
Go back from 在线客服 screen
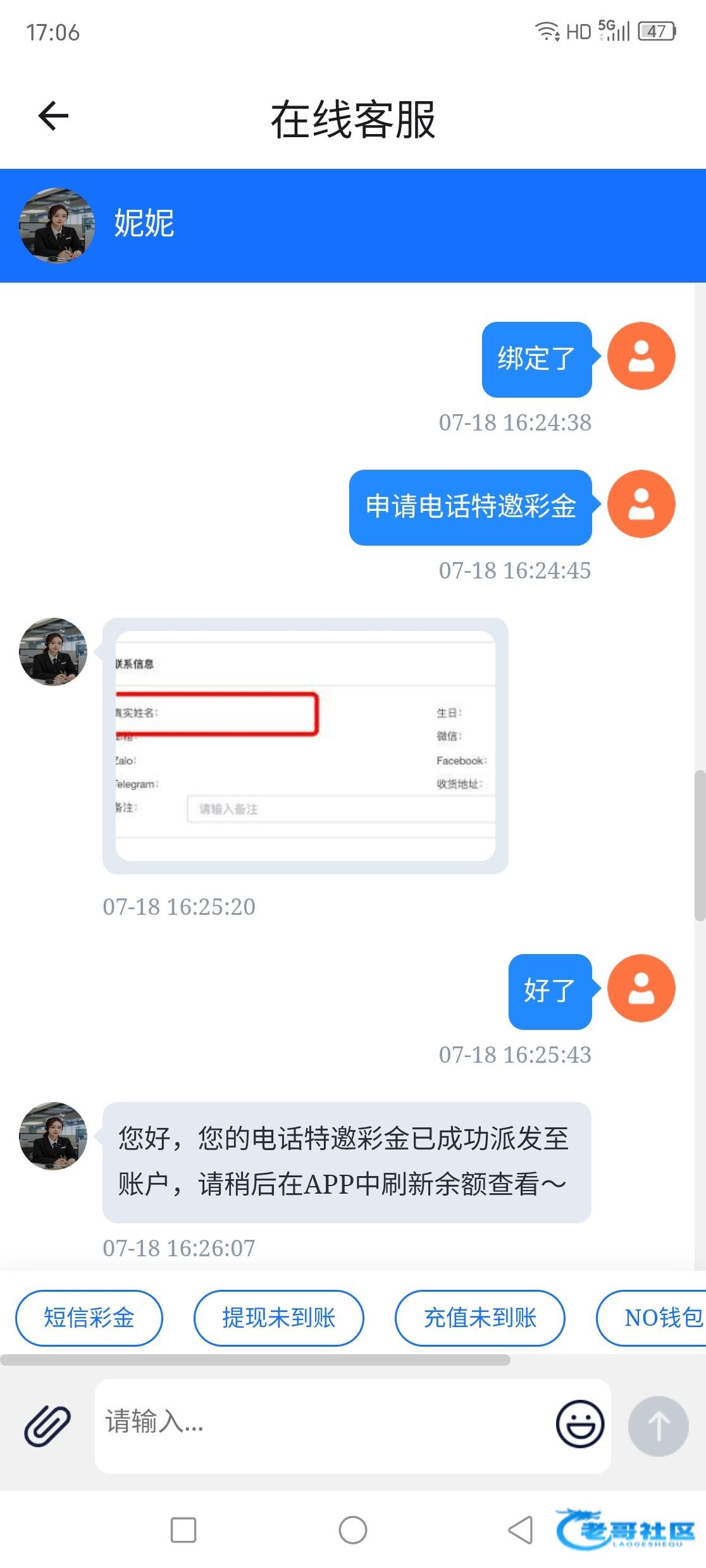click(53, 116)
